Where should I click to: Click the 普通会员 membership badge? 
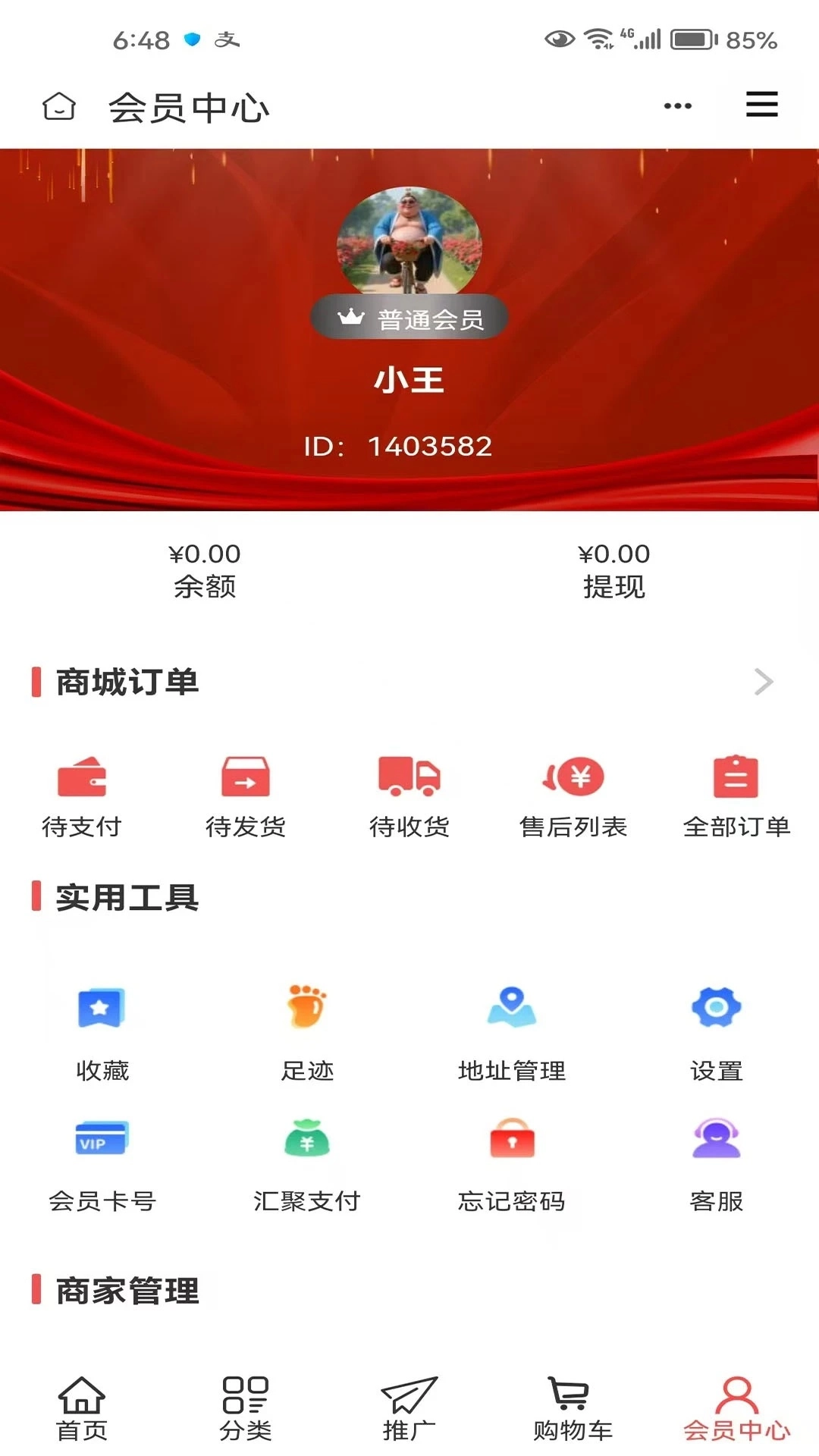(x=409, y=317)
